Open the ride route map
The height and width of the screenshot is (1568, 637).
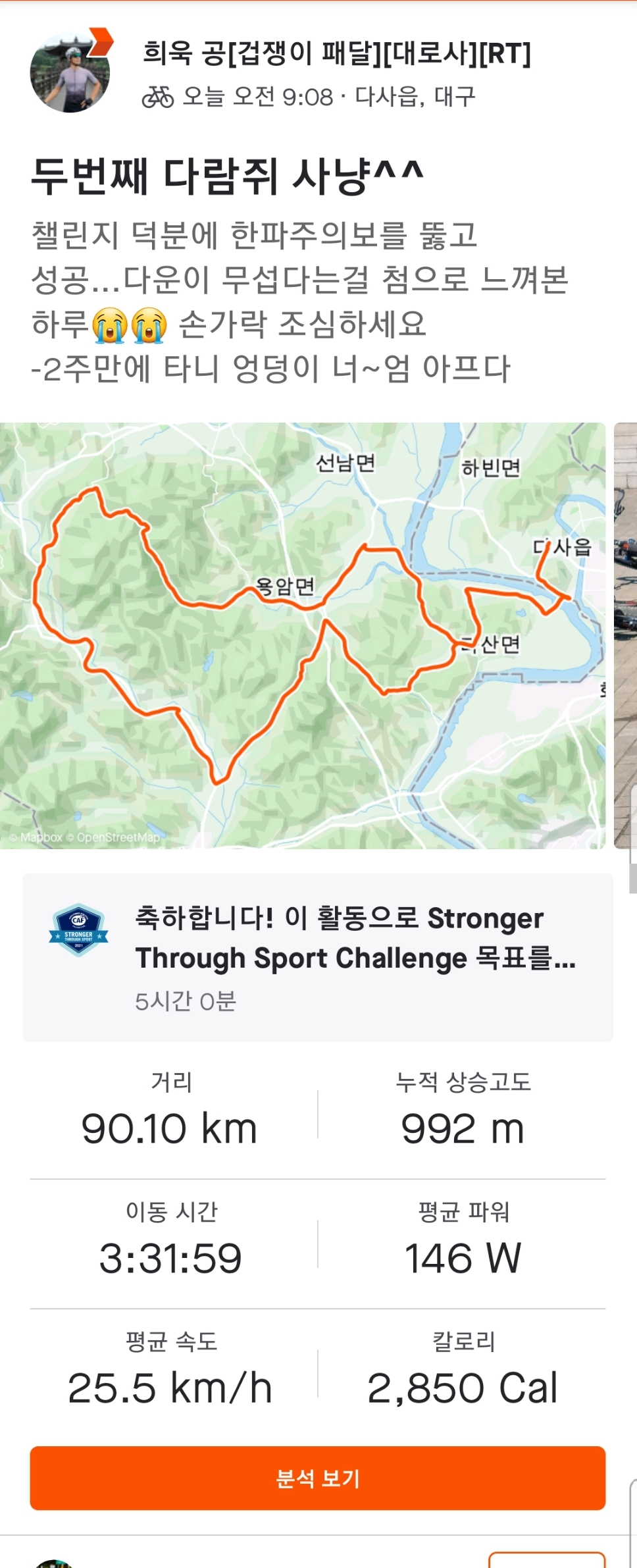click(x=303, y=635)
